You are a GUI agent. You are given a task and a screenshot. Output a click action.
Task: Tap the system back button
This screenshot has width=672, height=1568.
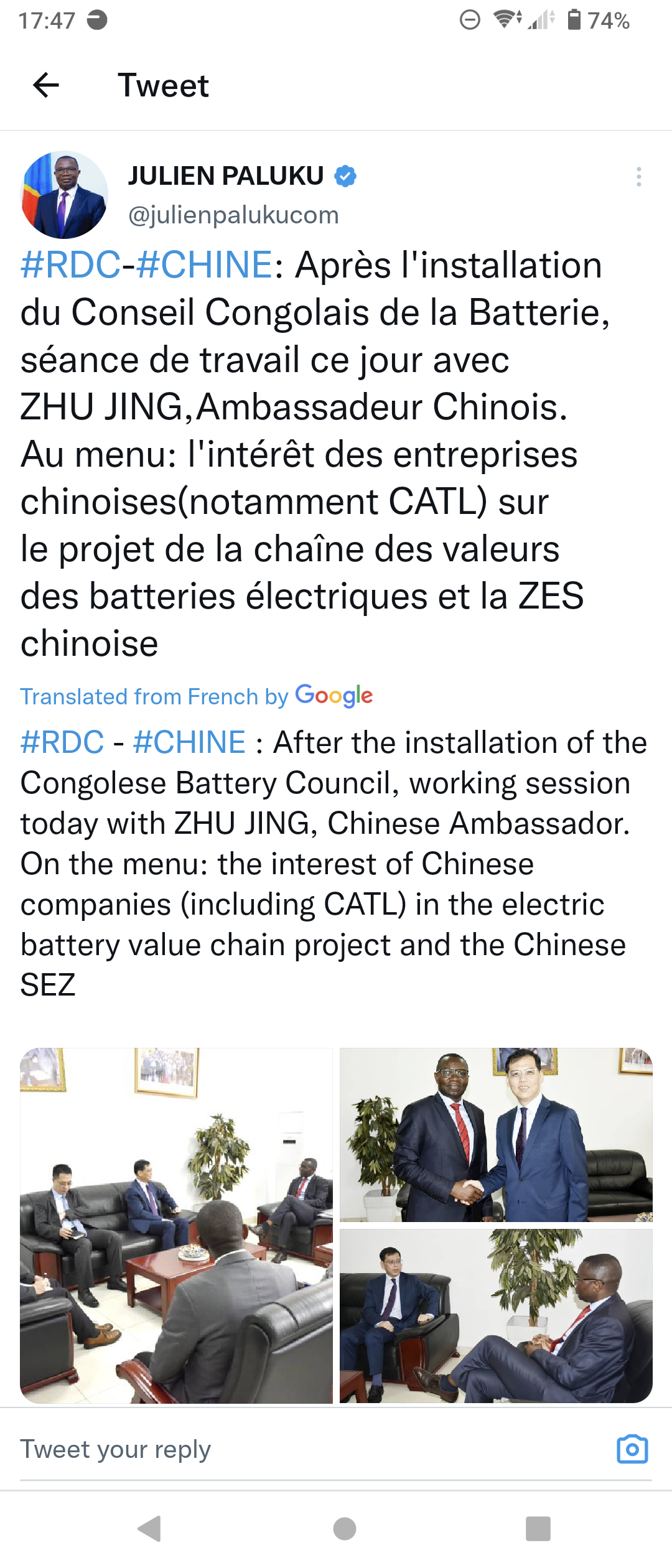[x=149, y=1528]
